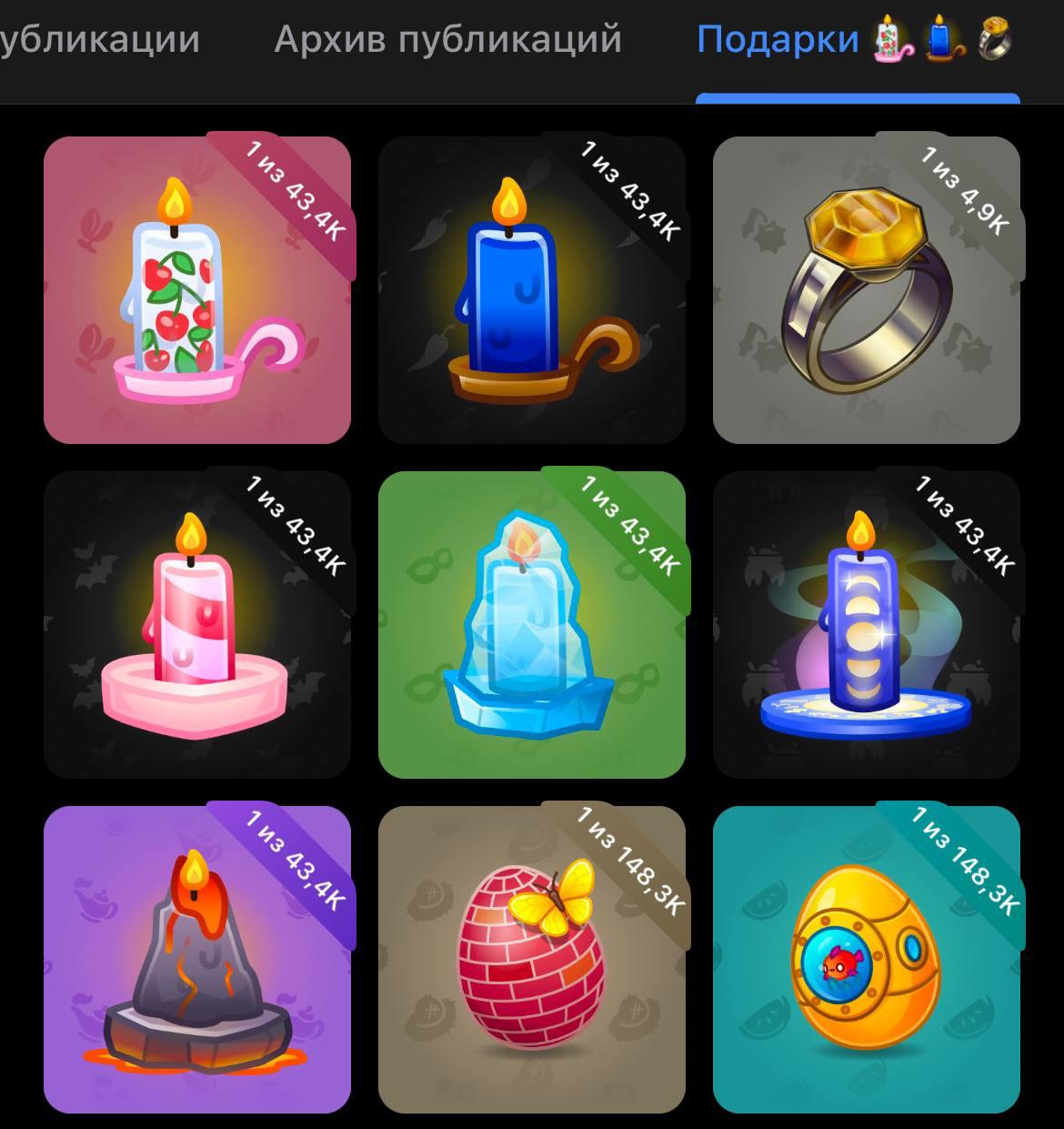Select the Подарки tab
This screenshot has width=1064, height=1129.
pos(777,40)
